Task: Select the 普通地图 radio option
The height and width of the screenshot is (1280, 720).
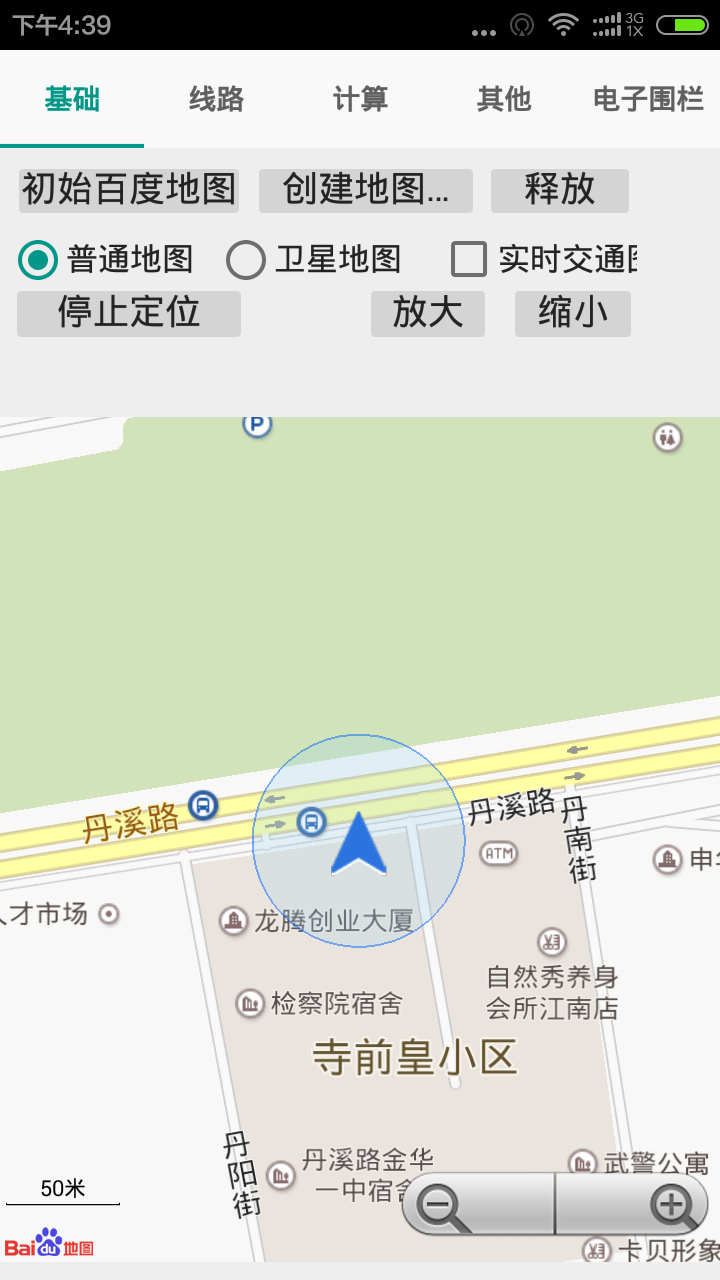Action: pos(38,260)
